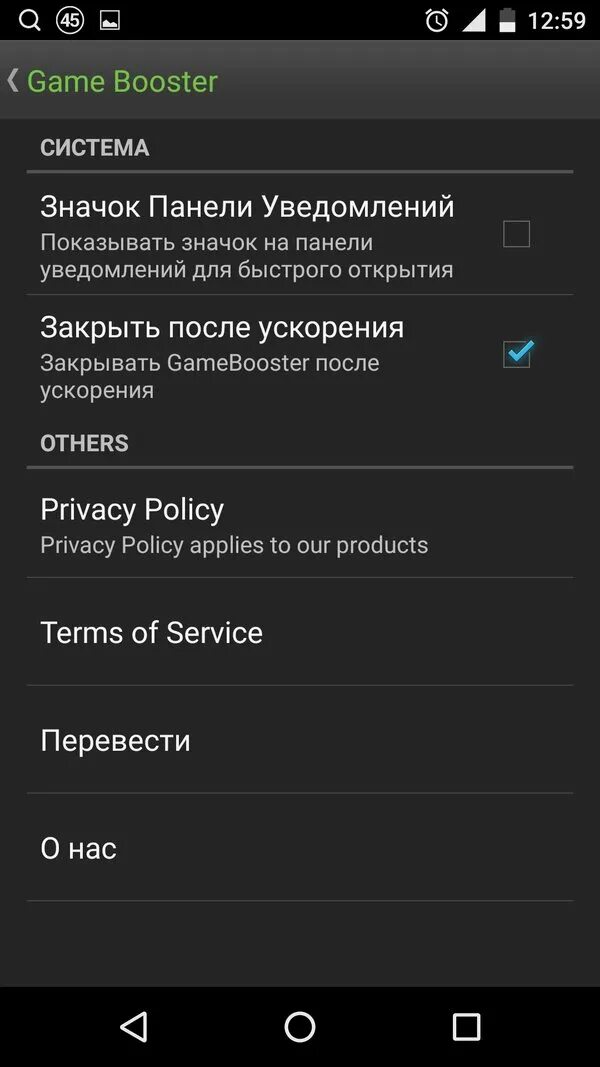The height and width of the screenshot is (1067, 600).
Task: Open the О нас page
Action: 300,848
